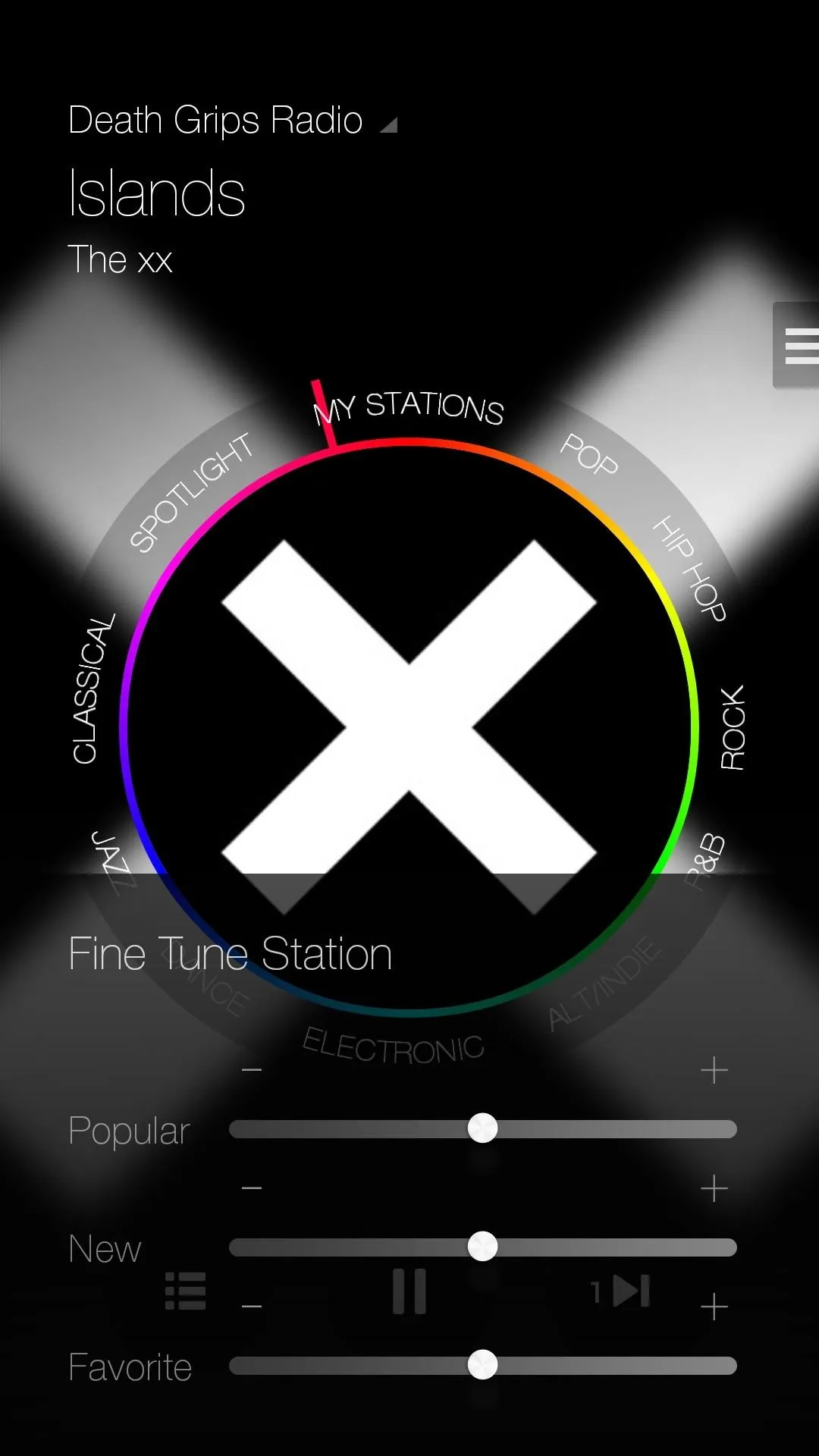Choose the Rock genre on the dial

click(733, 728)
